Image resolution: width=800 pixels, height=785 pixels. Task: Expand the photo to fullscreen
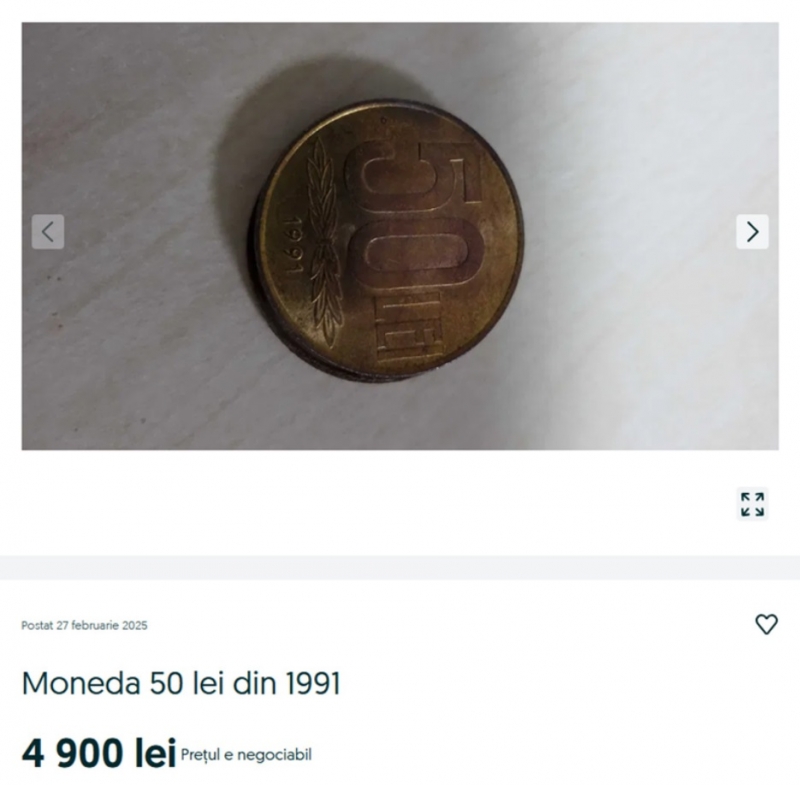coord(752,504)
